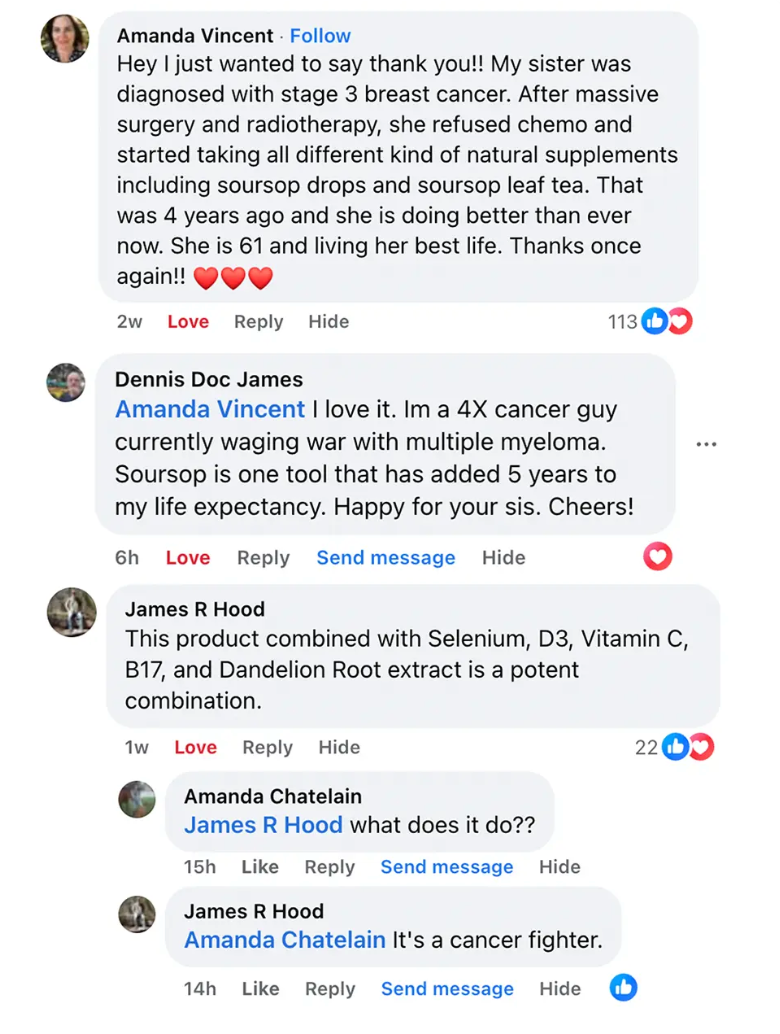Open Amanda Vincent mention in Dennis's reply
780x1034 pixels.
coord(210,409)
